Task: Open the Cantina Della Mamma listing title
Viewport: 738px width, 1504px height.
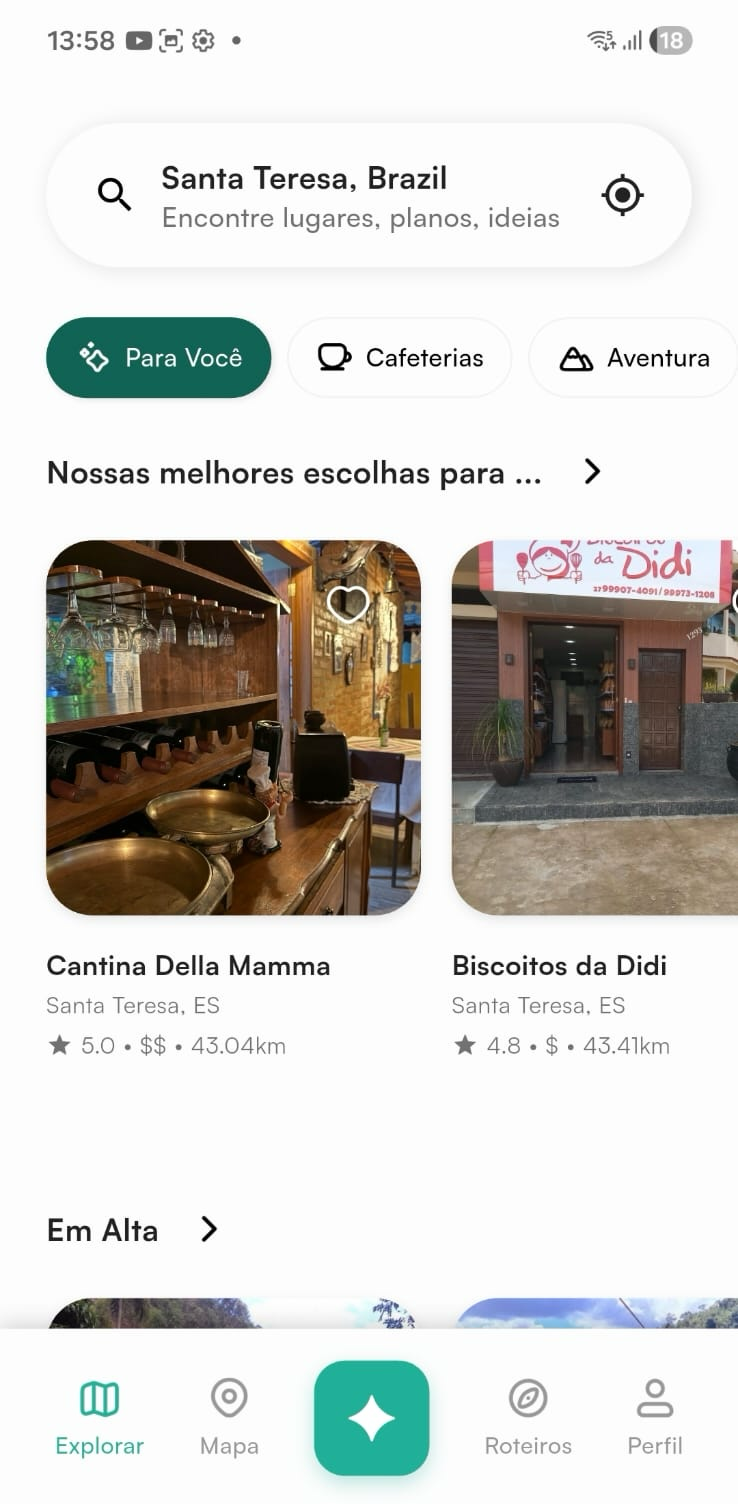Action: (188, 965)
